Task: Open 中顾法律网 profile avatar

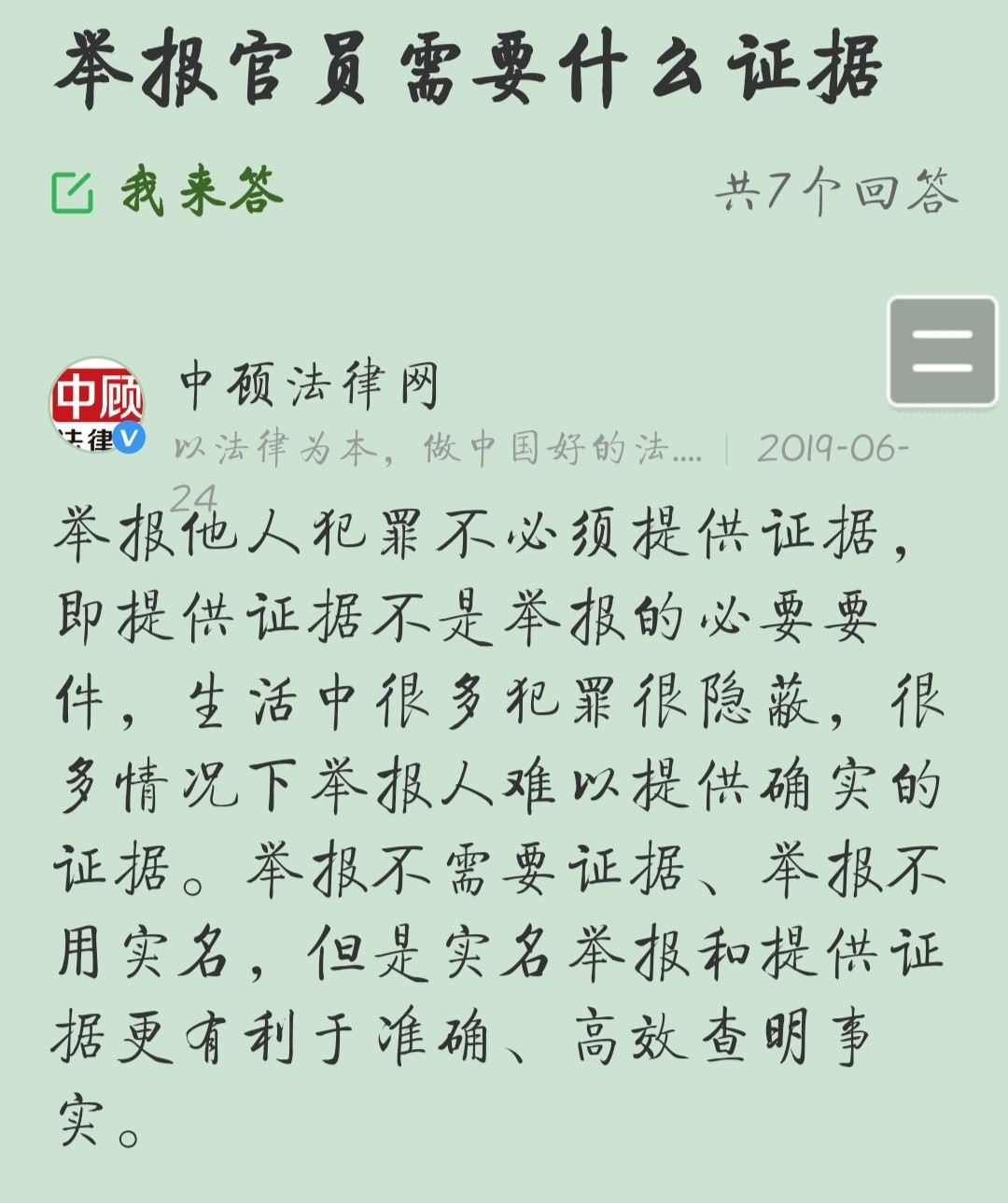Action: [97, 405]
